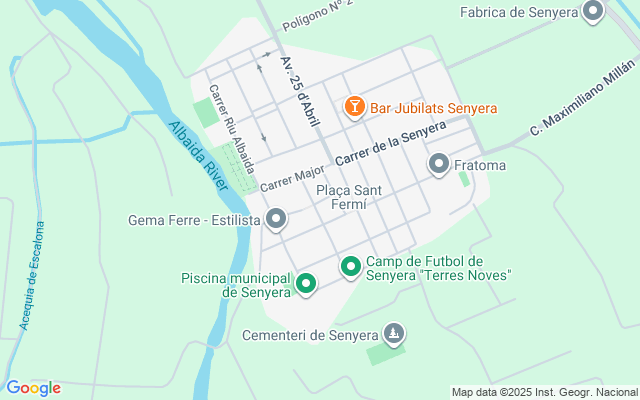Open the Bar Jubilats Senyera pin
Screen dimensions: 640x400
[354, 107]
